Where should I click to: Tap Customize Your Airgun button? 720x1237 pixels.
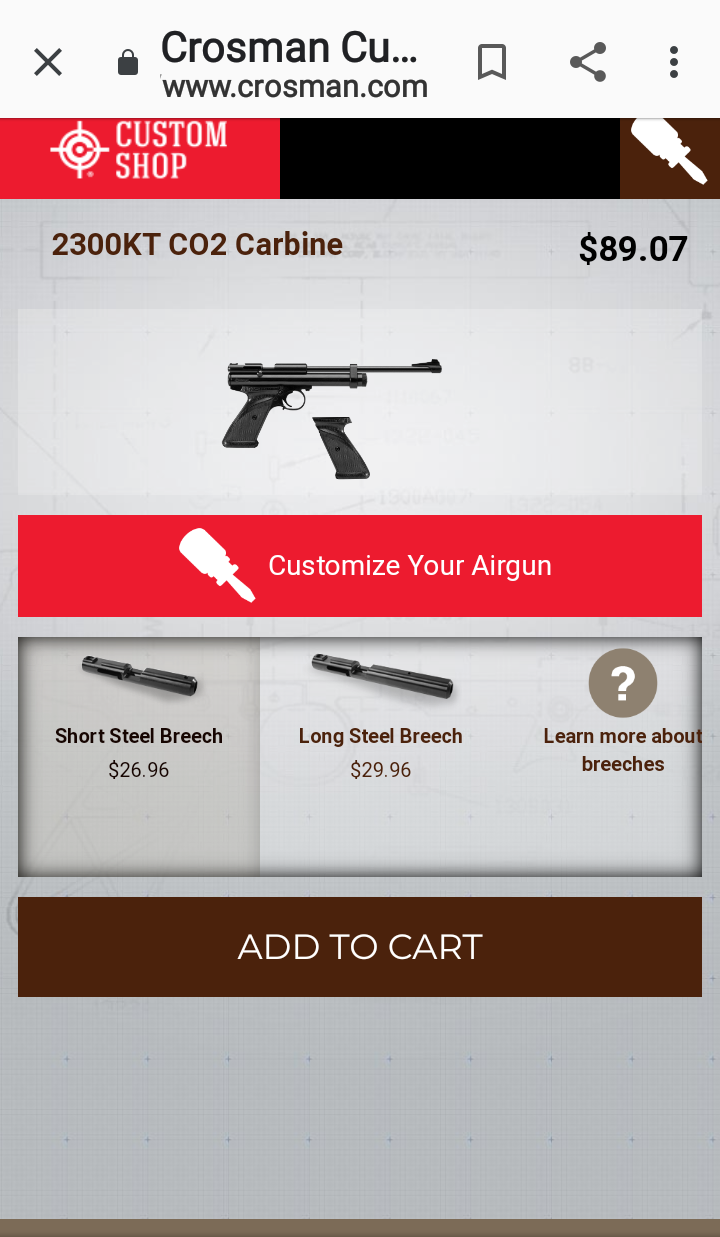(x=360, y=566)
